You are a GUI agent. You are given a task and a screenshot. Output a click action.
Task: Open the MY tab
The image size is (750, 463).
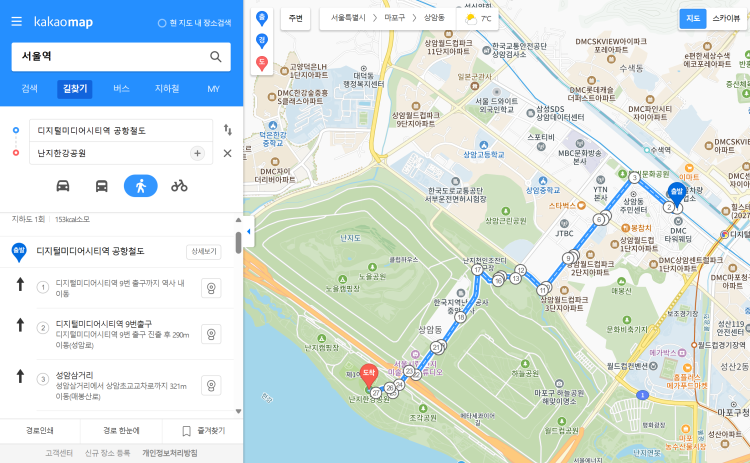pos(213,89)
